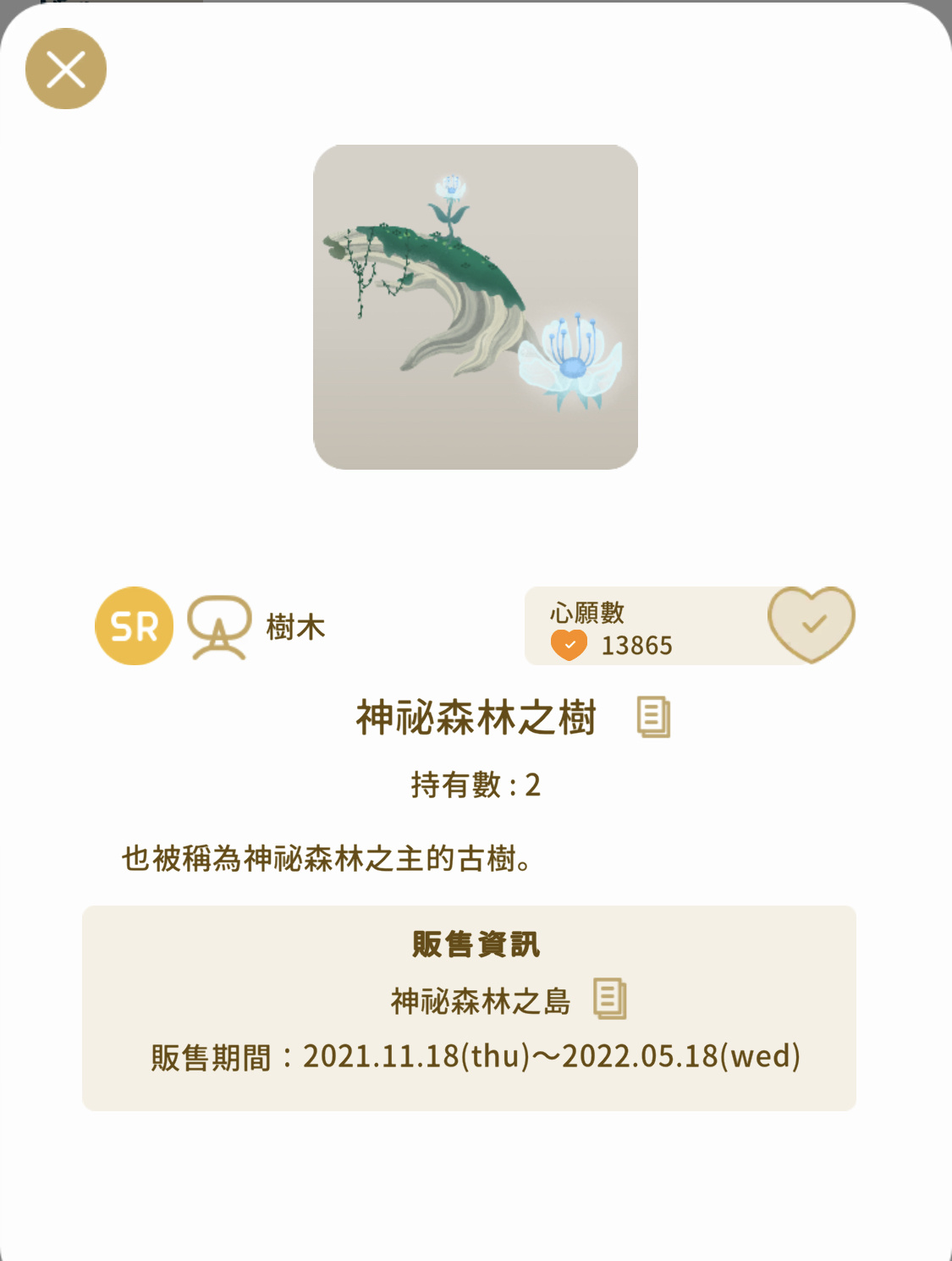The height and width of the screenshot is (1261, 952).
Task: Close the item detail popup
Action: click(x=66, y=69)
